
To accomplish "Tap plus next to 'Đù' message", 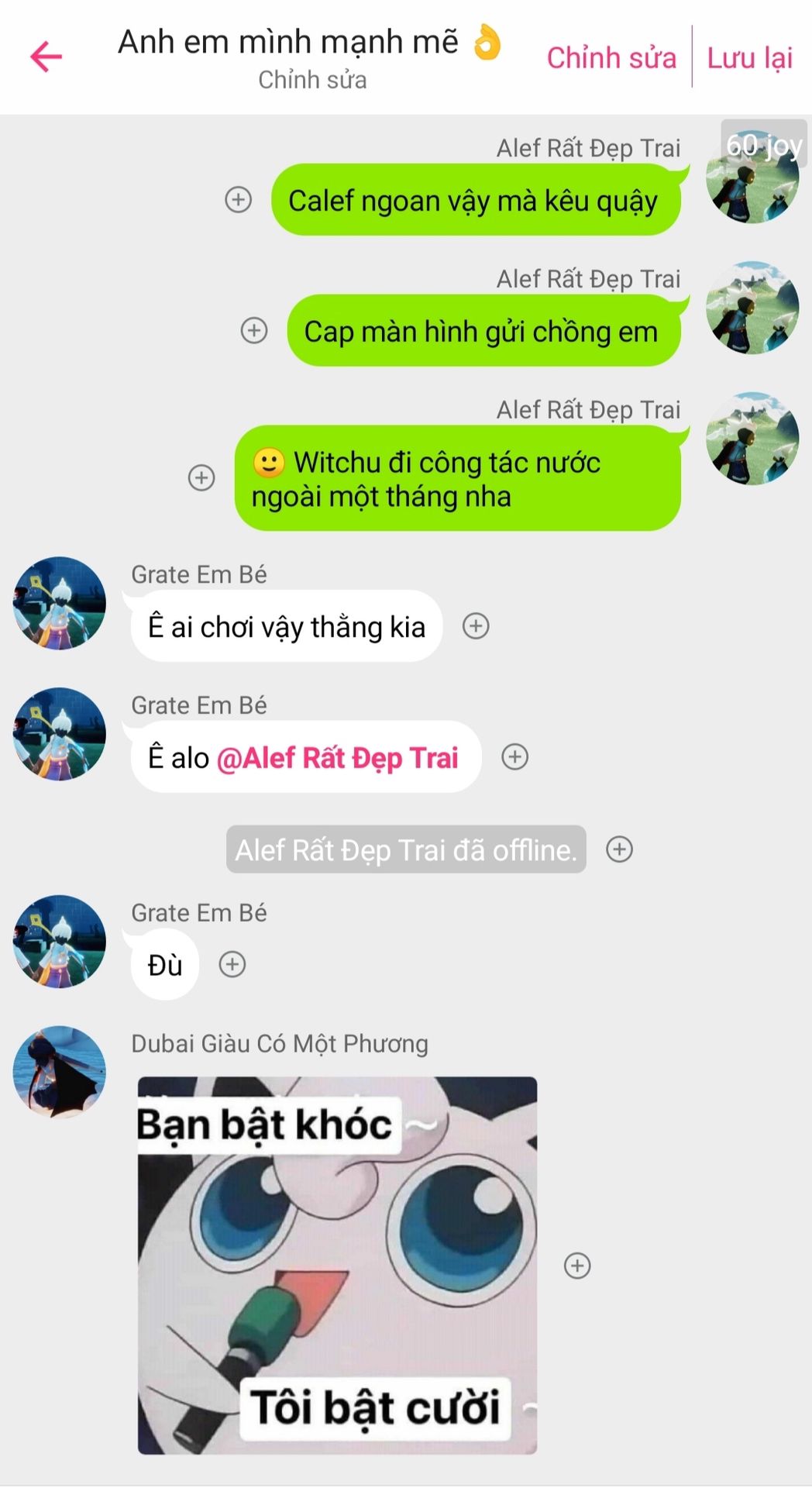I will click(232, 965).
